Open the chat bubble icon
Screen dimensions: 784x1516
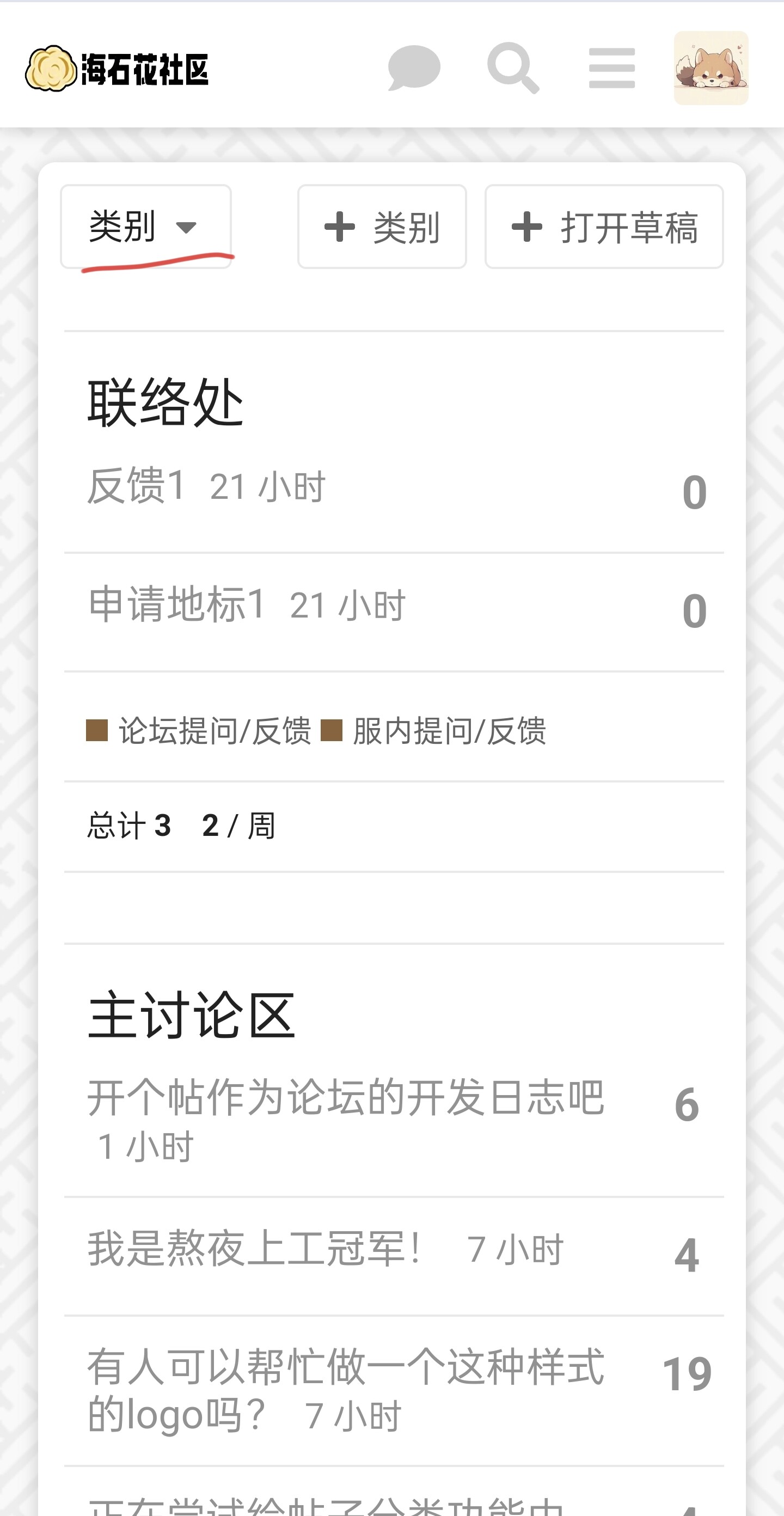click(x=414, y=68)
